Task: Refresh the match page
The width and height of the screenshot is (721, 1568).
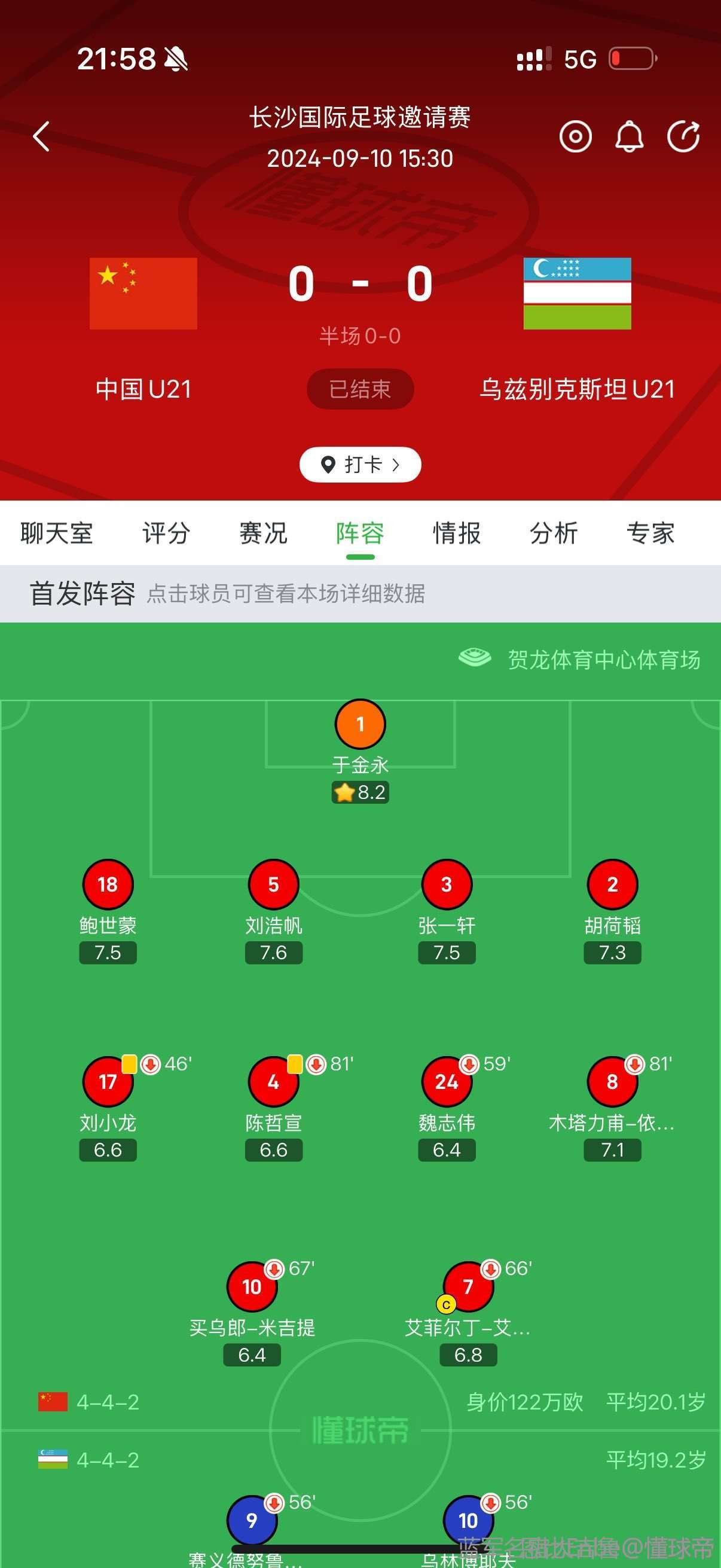Action: [683, 136]
